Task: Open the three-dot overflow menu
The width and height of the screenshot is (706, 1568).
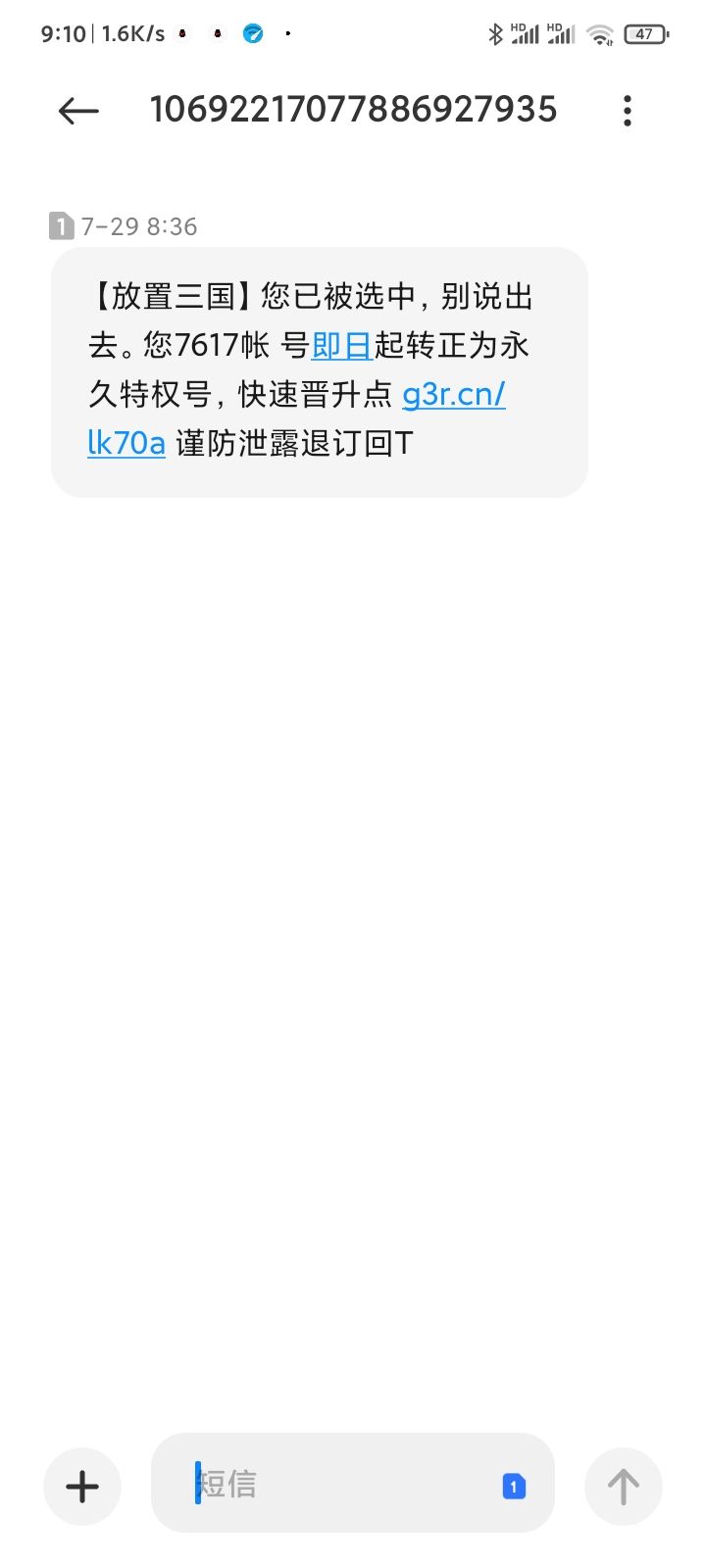Action: (x=628, y=111)
